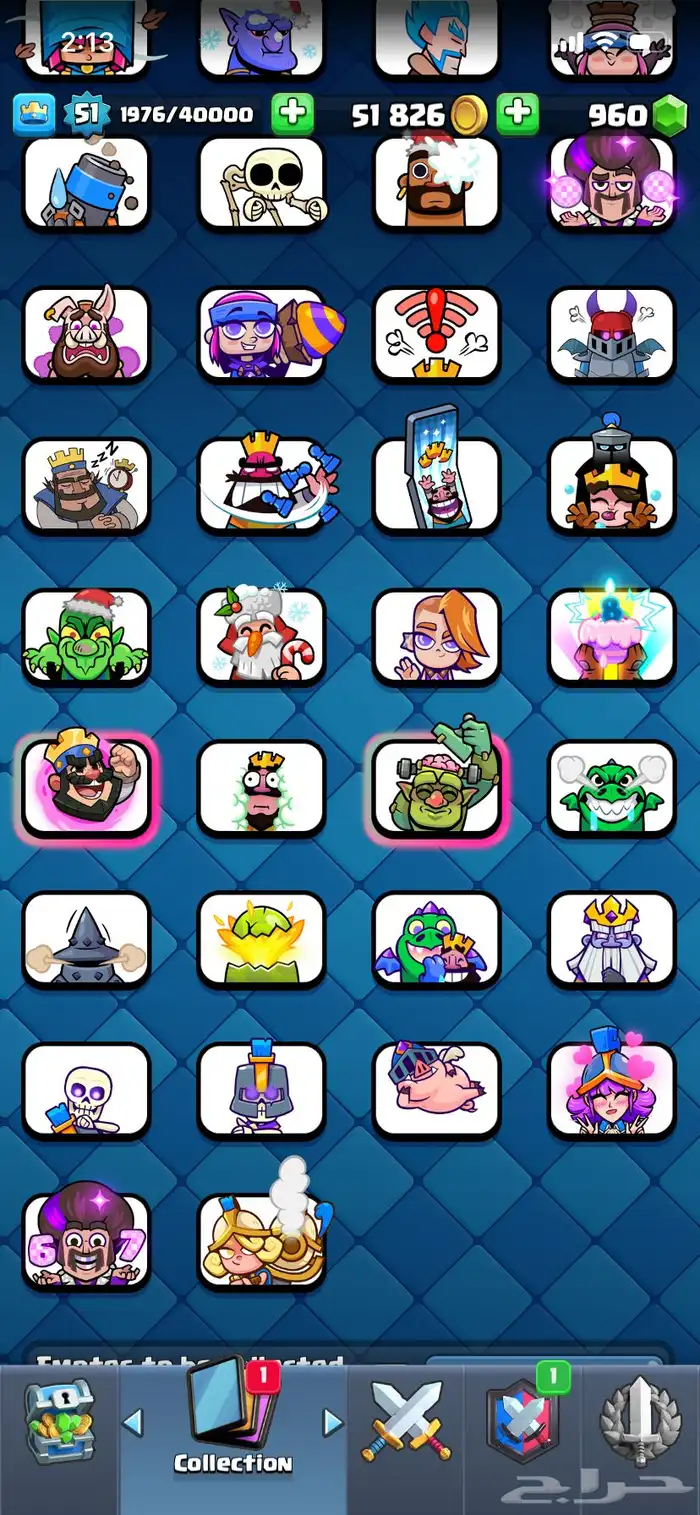Tap the right arrow beside Collection

click(x=333, y=1422)
